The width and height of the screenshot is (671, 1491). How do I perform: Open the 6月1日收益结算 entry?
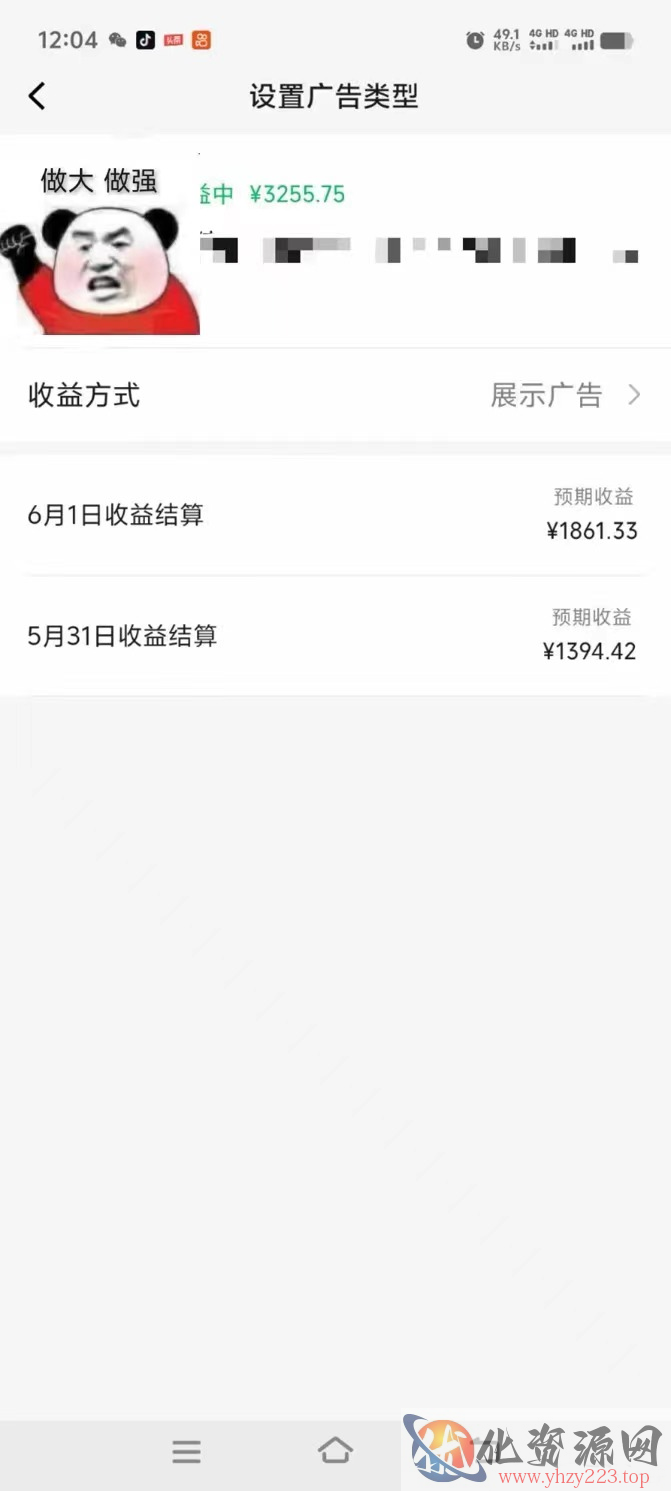pyautogui.click(x=335, y=515)
